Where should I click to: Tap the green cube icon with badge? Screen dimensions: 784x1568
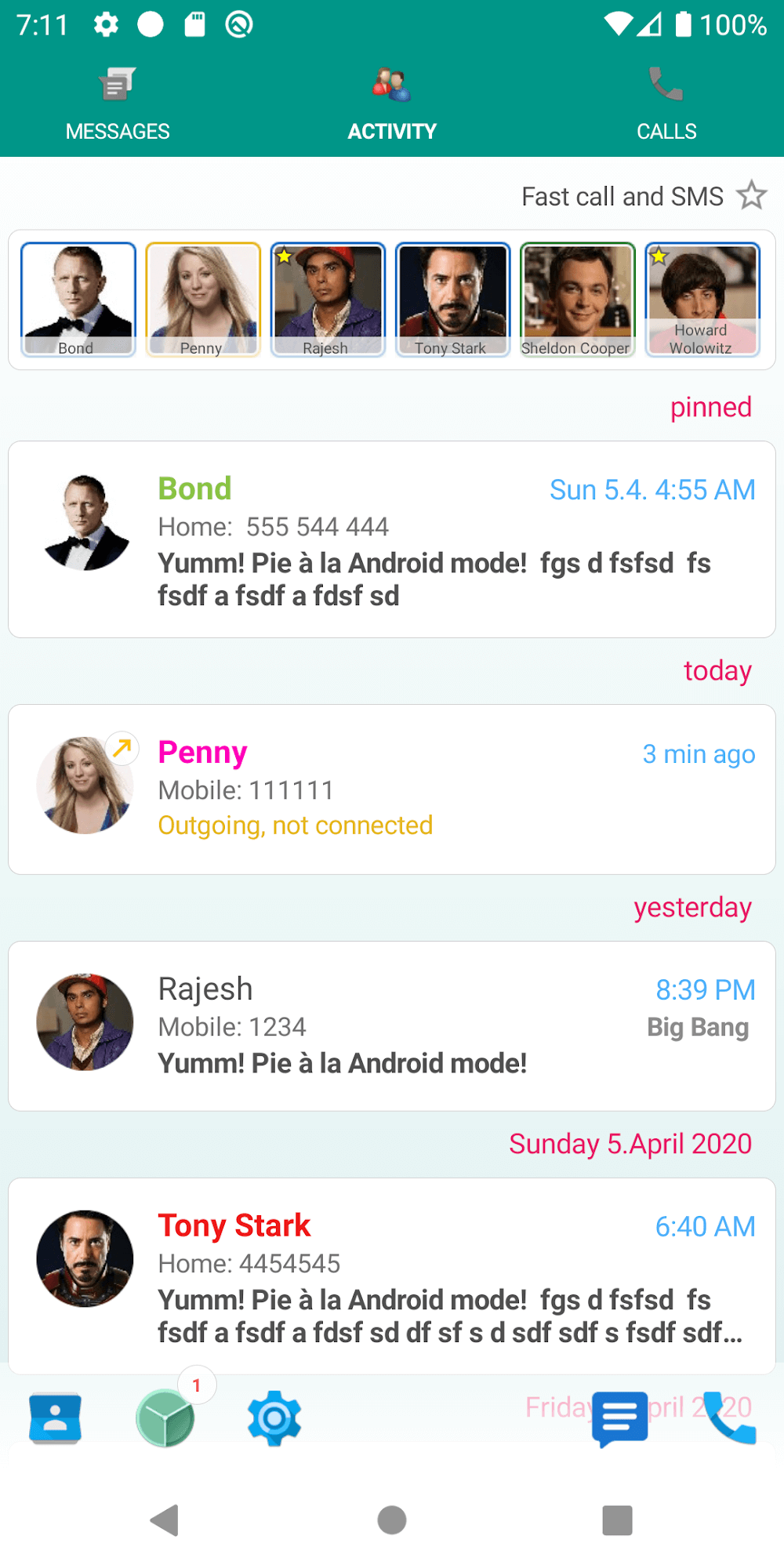coord(165,1418)
